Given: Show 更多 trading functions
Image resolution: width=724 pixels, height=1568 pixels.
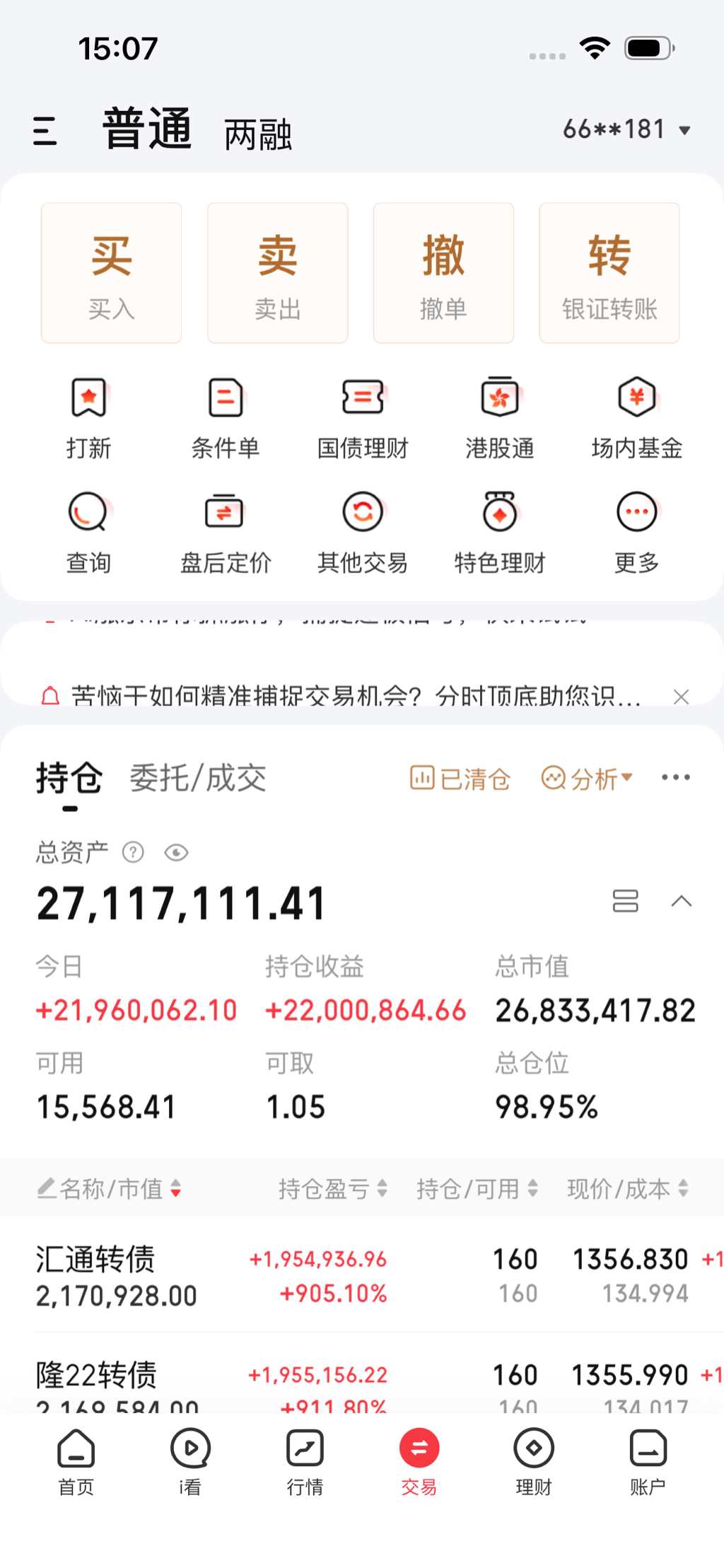Looking at the screenshot, I should [x=636, y=532].
